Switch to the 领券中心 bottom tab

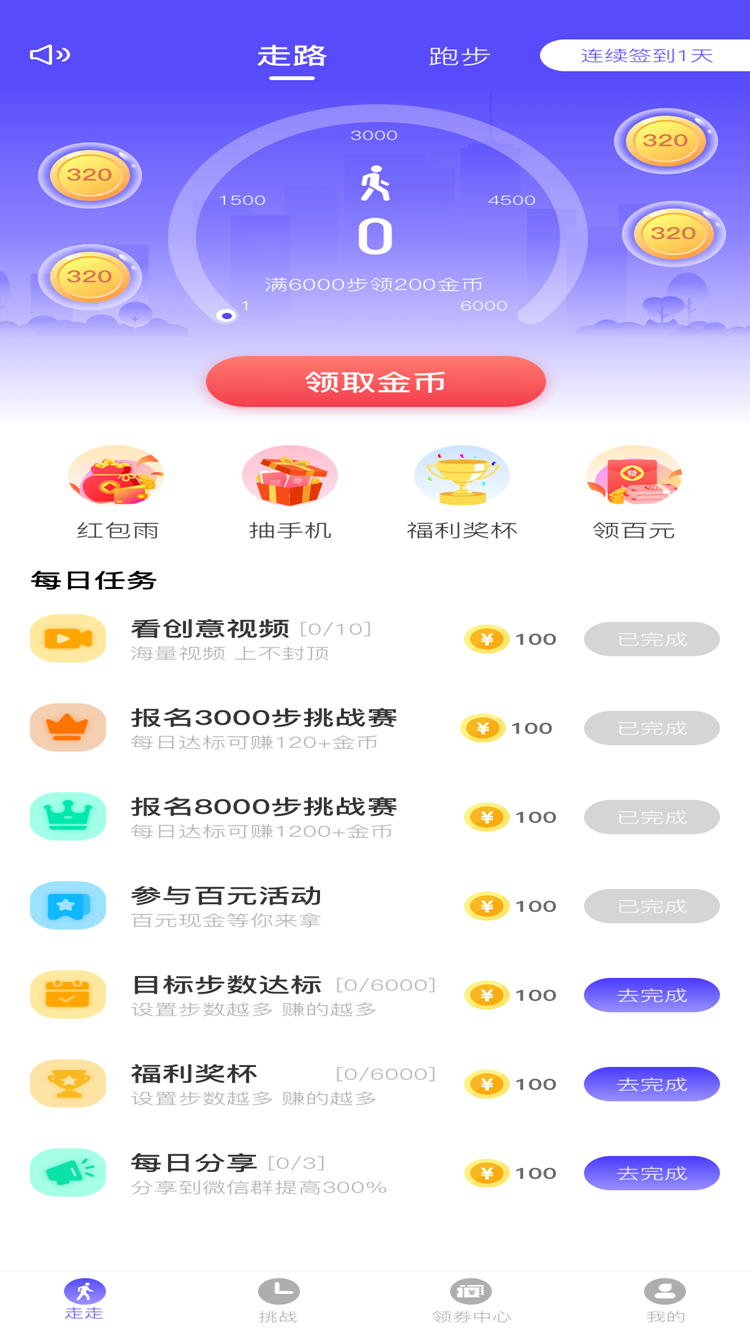(x=471, y=1301)
